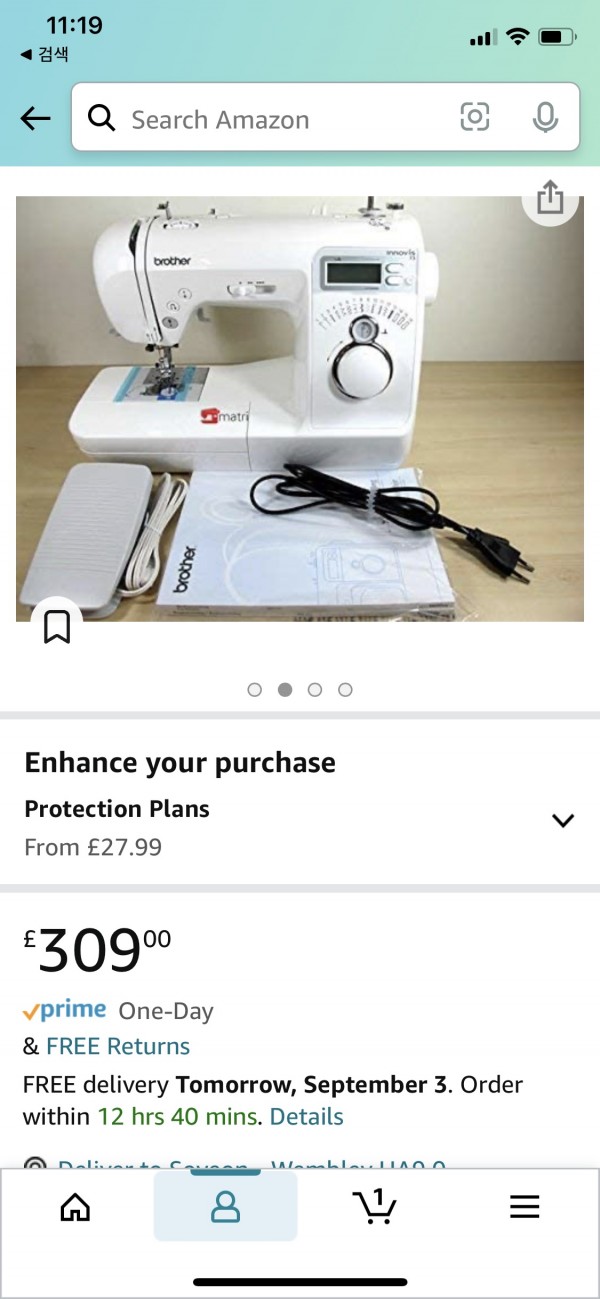Go back with the arrow
Screen dimensions: 600x1299
click(x=35, y=119)
